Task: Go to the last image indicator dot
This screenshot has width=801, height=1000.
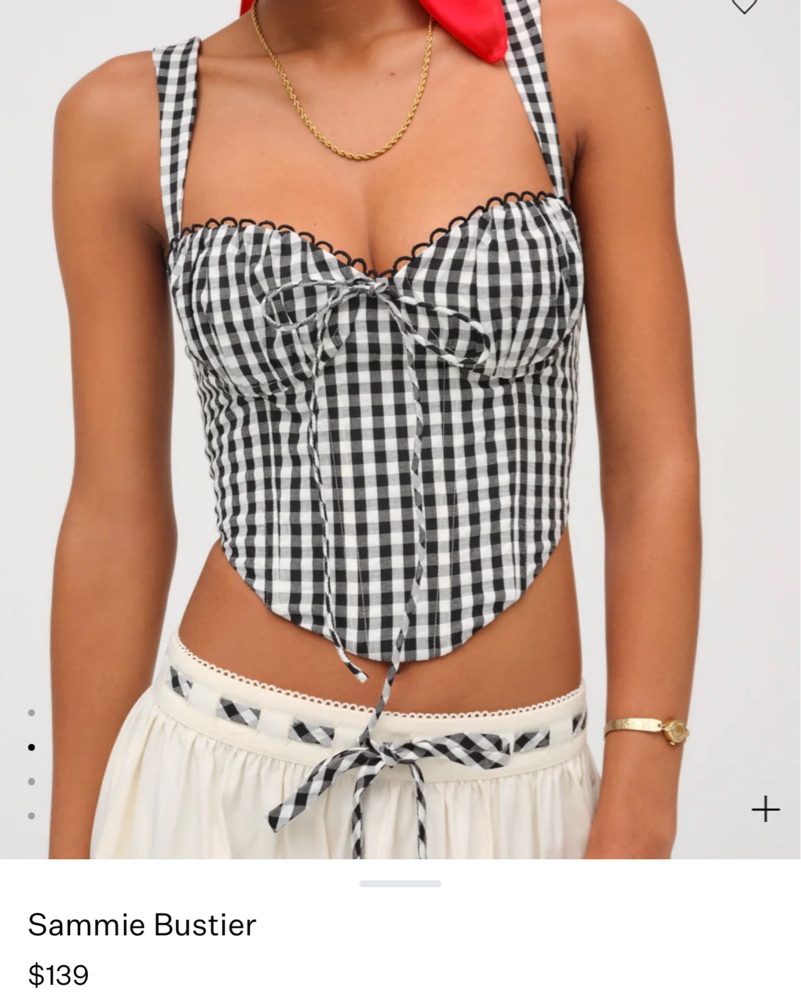Action: coord(32,816)
